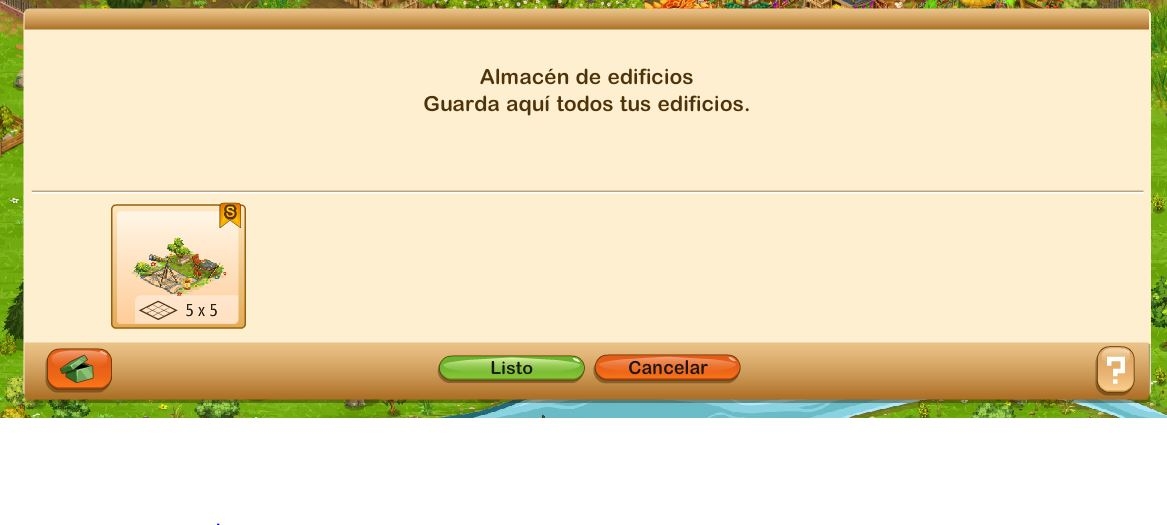
Task: Tap the orange storage box icon
Action: coord(79,370)
